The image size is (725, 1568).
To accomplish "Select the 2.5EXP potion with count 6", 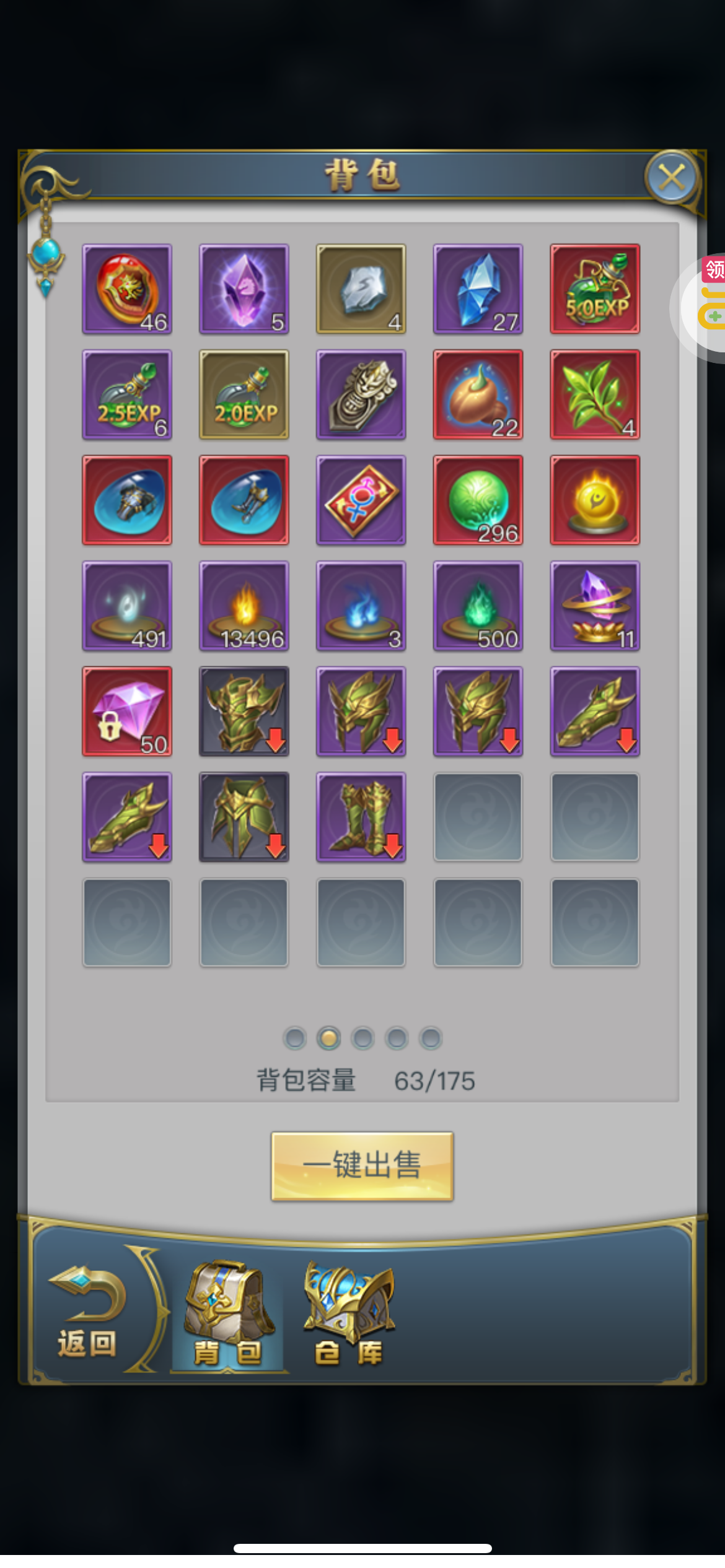I will pos(127,394).
